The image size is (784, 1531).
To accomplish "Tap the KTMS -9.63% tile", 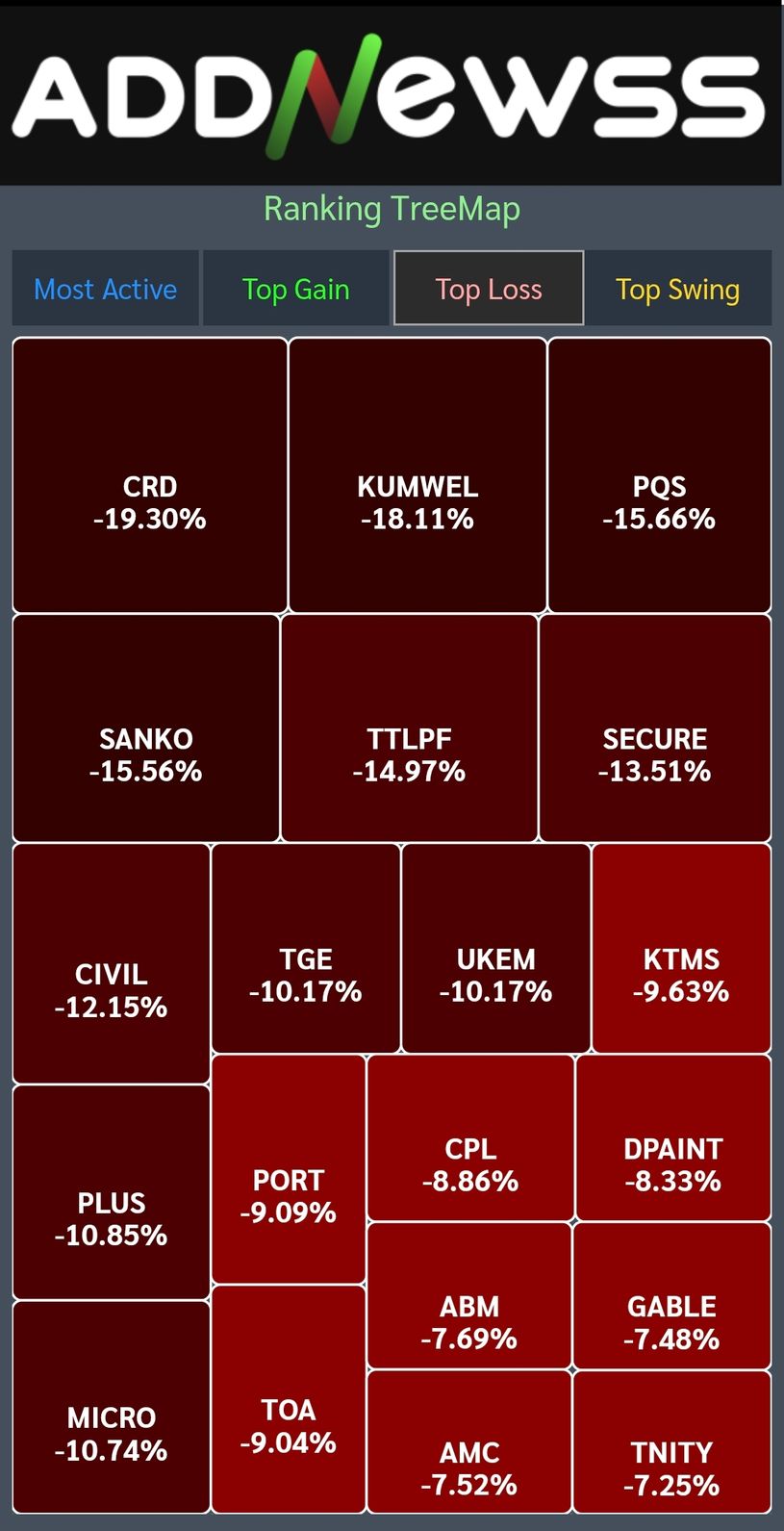I will (681, 948).
